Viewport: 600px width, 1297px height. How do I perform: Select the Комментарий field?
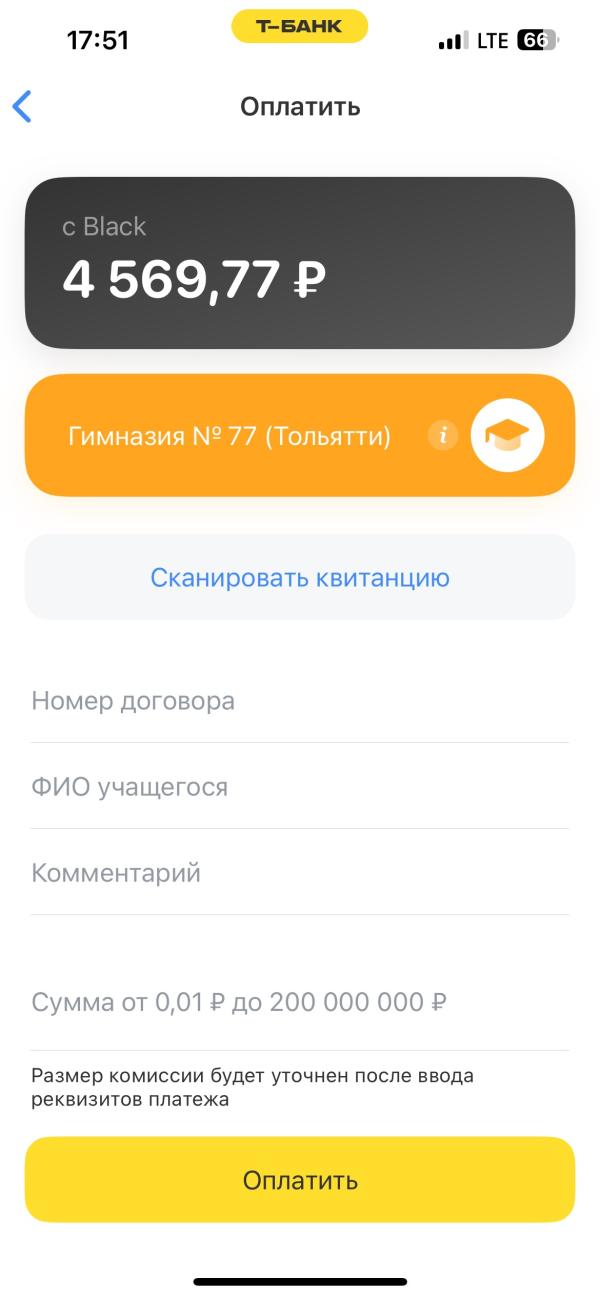tap(300, 873)
